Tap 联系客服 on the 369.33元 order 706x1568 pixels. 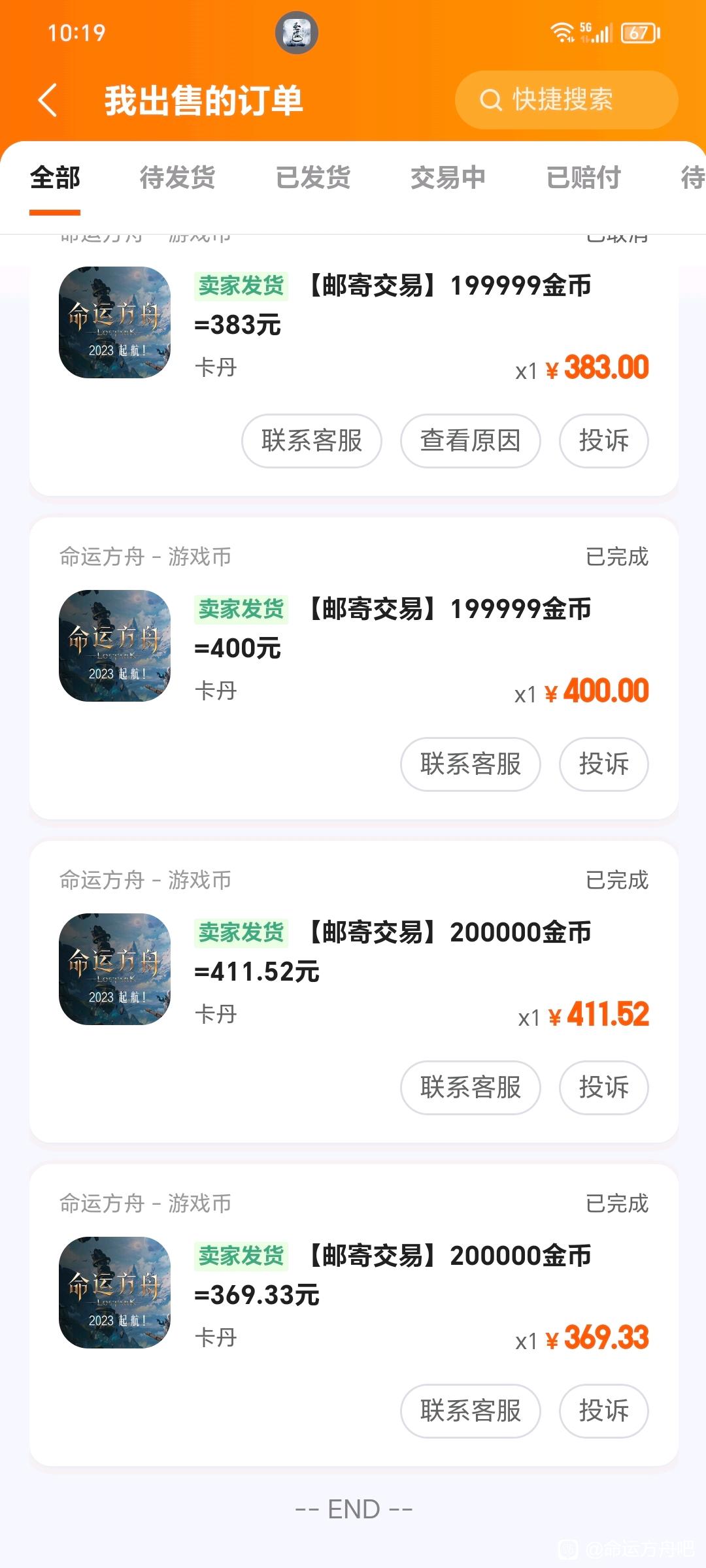point(471,1411)
